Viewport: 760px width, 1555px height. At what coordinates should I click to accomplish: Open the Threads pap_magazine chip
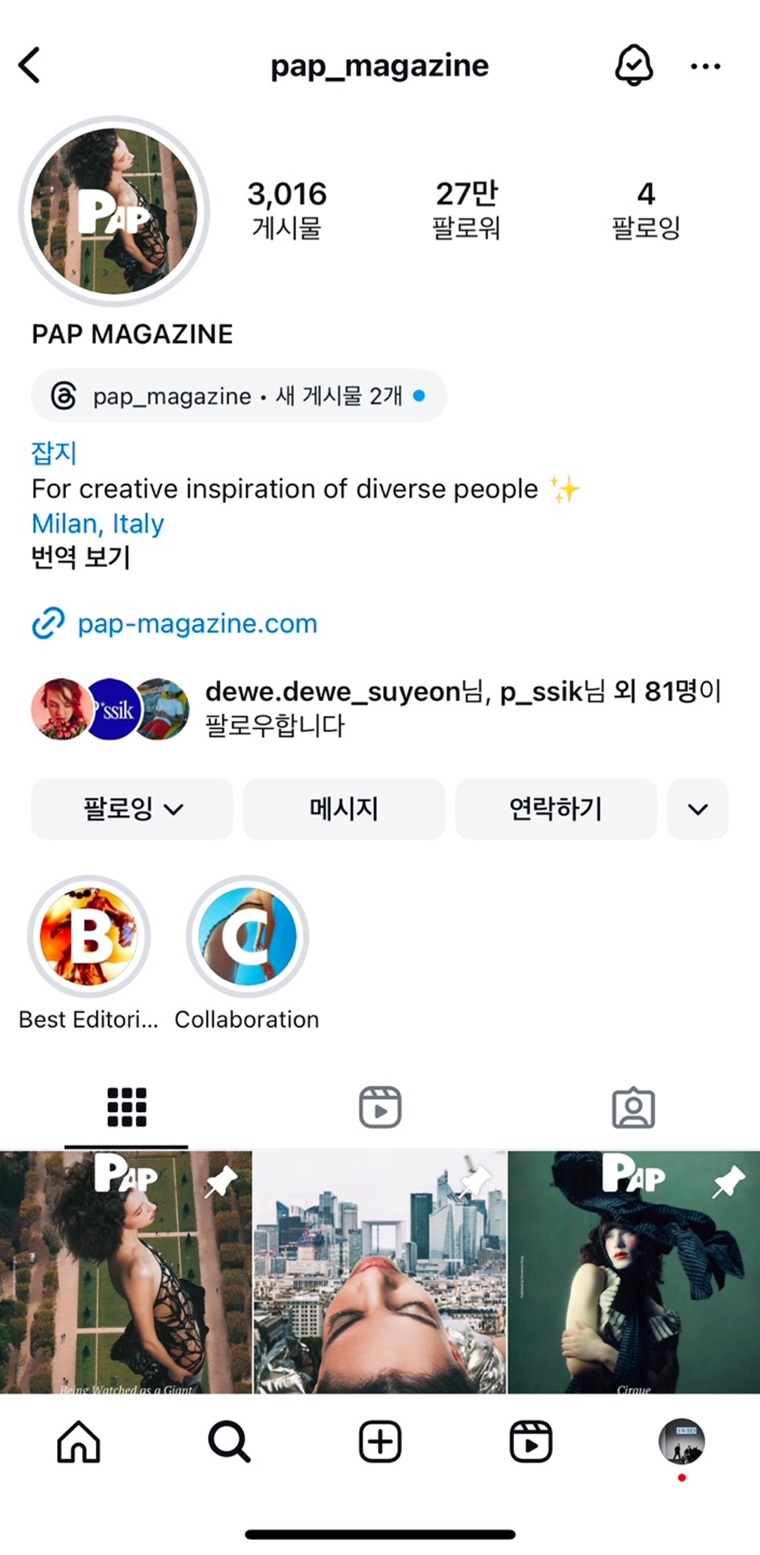pyautogui.click(x=239, y=396)
